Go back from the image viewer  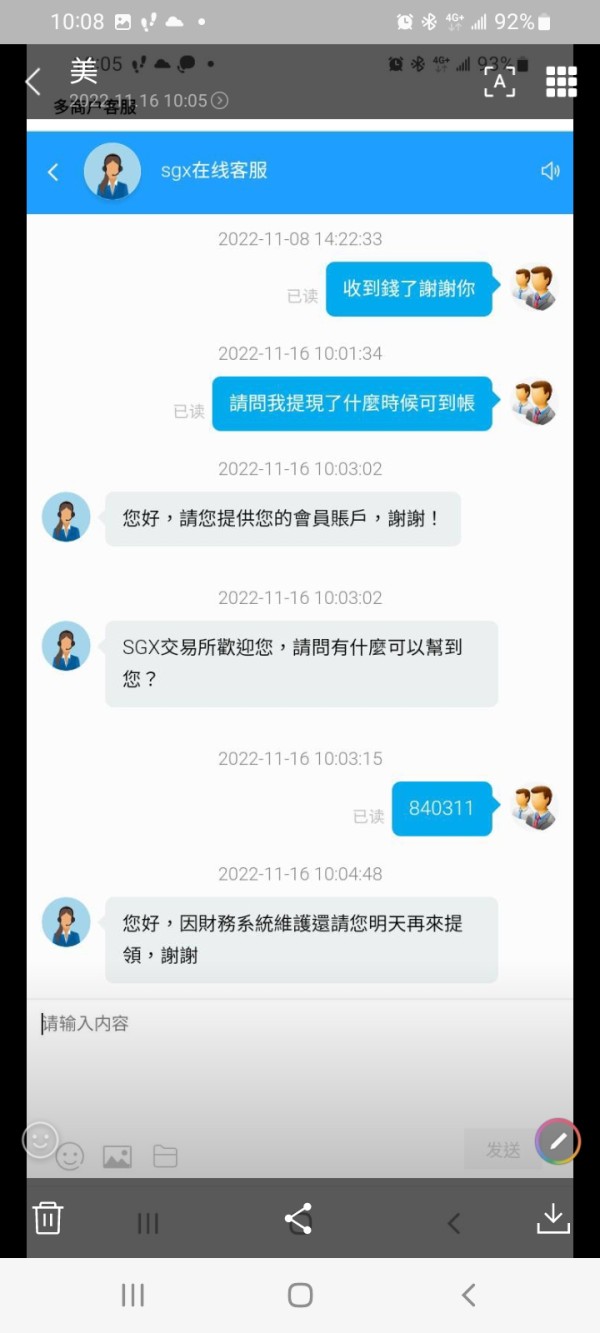pos(33,82)
